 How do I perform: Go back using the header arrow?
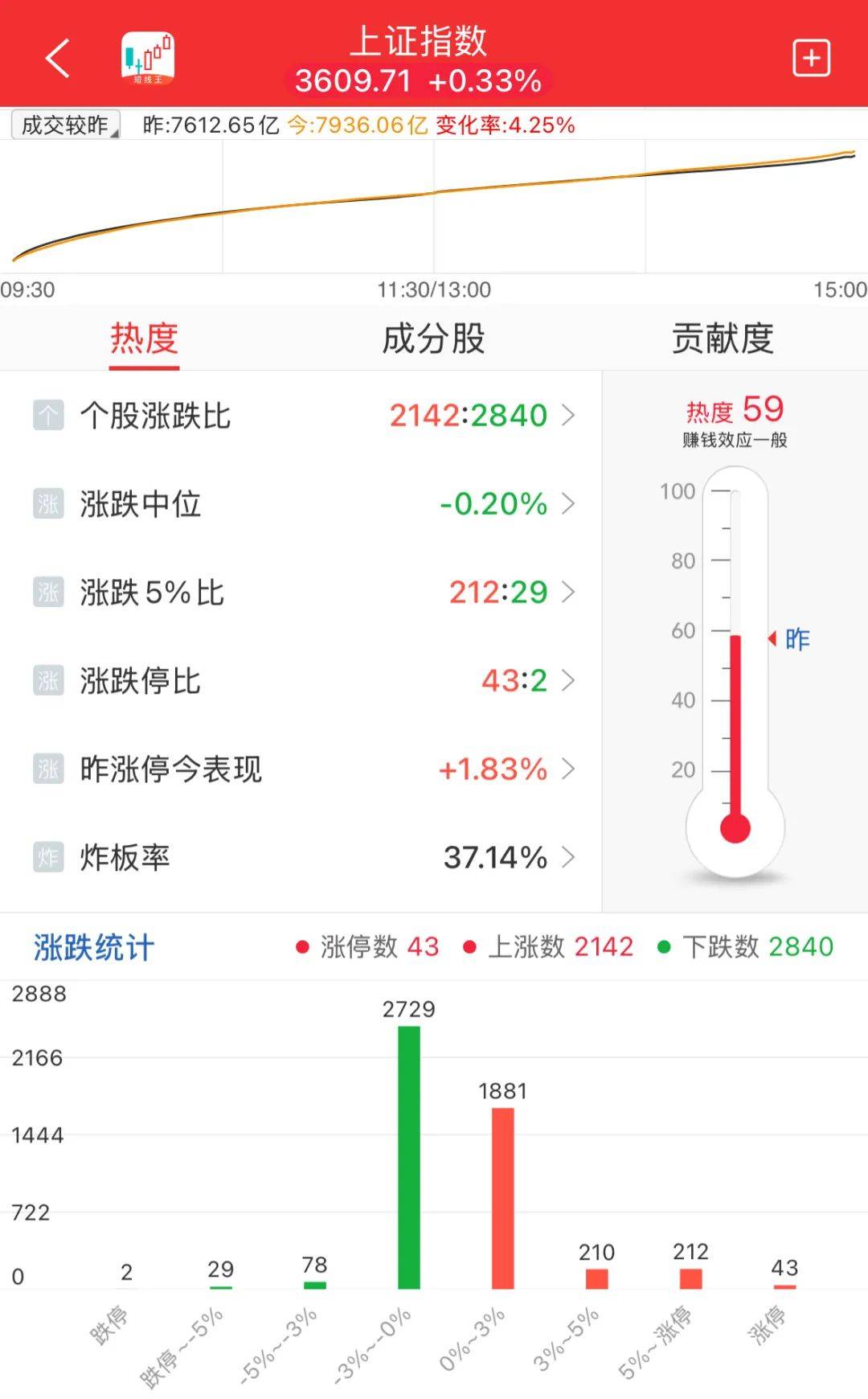[x=58, y=58]
